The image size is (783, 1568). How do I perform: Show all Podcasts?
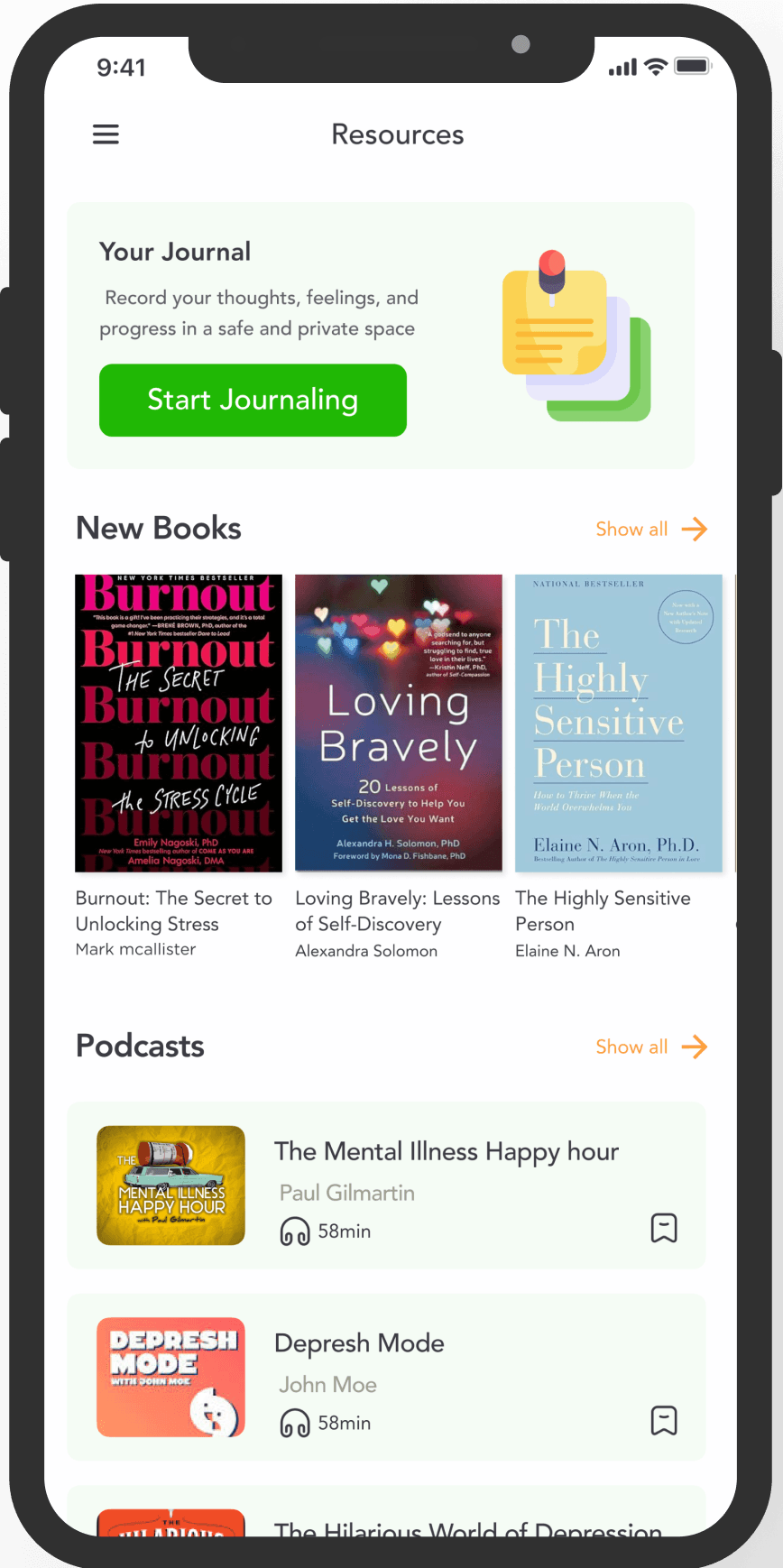(651, 1047)
